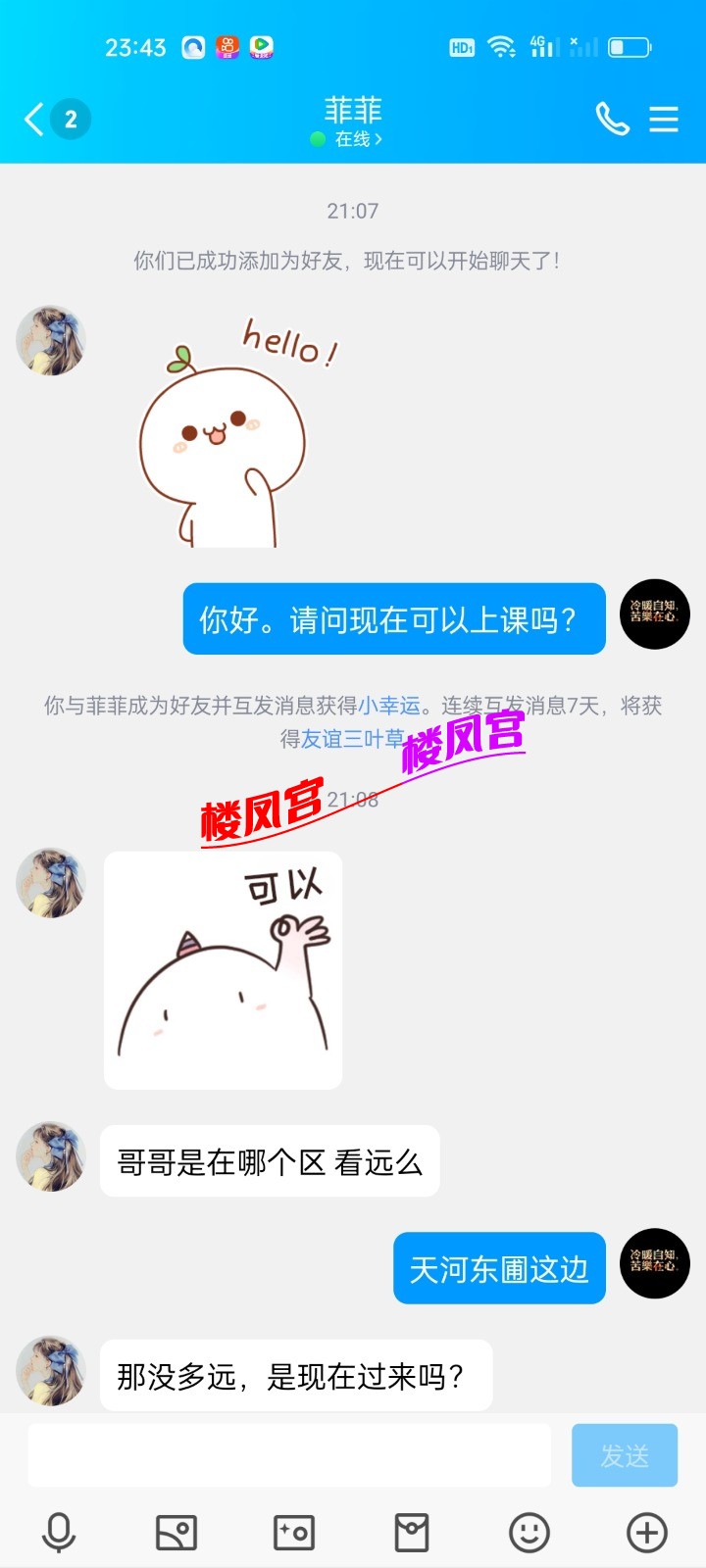Open the photo gallery picker

pos(176,1533)
